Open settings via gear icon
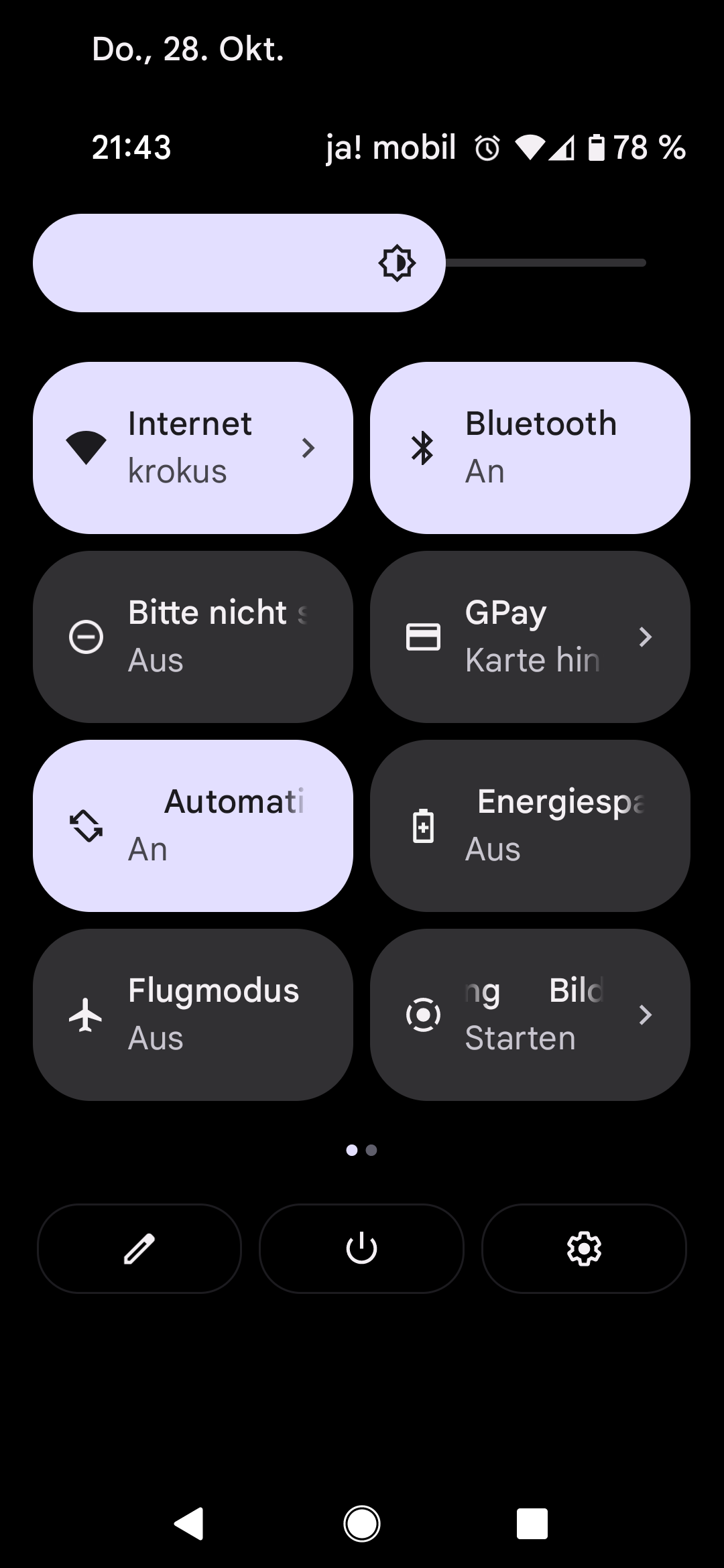 [x=584, y=1248]
